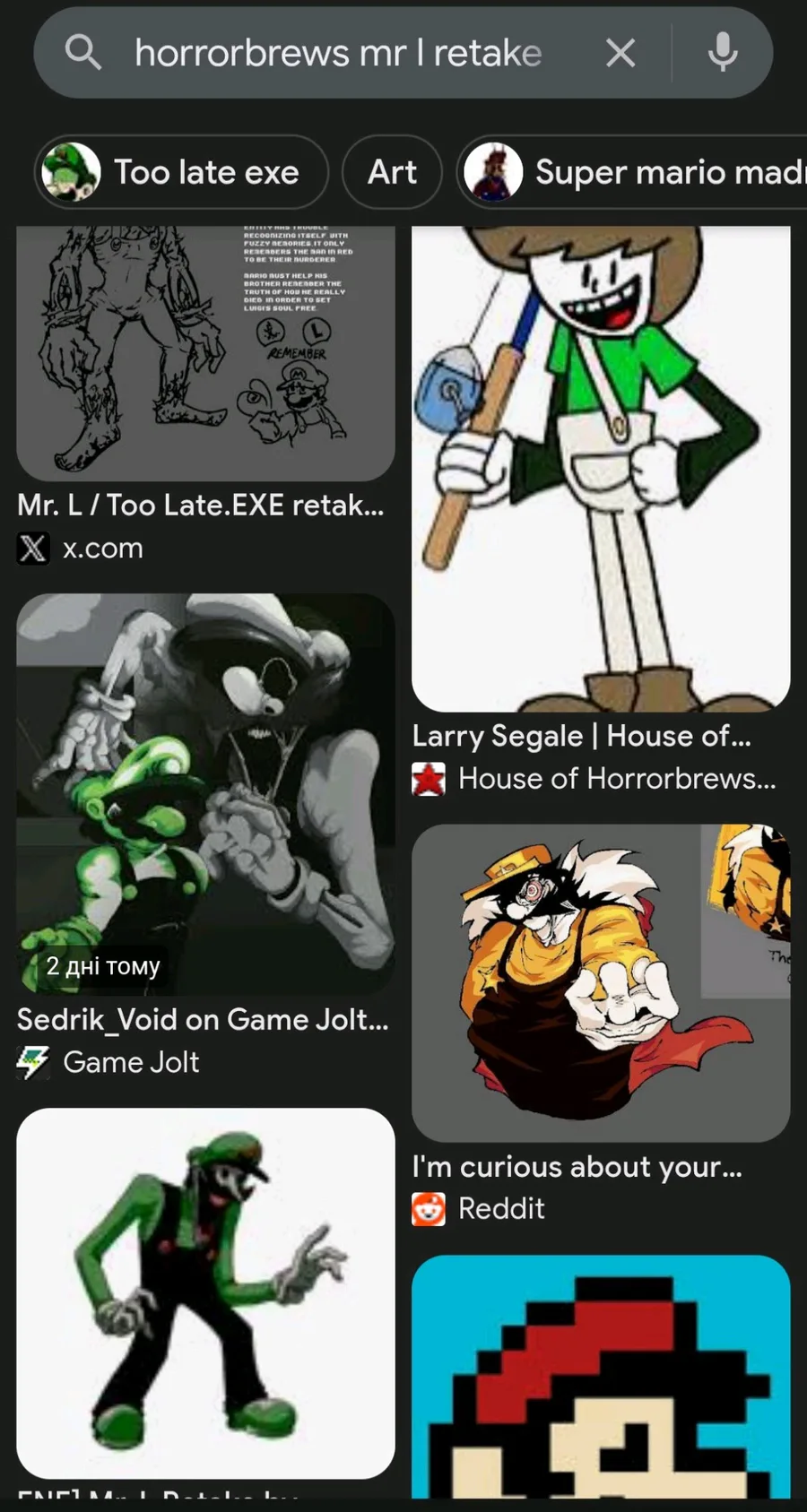The image size is (807, 1512).
Task: Start voice search with the microphone
Action: pos(723,54)
